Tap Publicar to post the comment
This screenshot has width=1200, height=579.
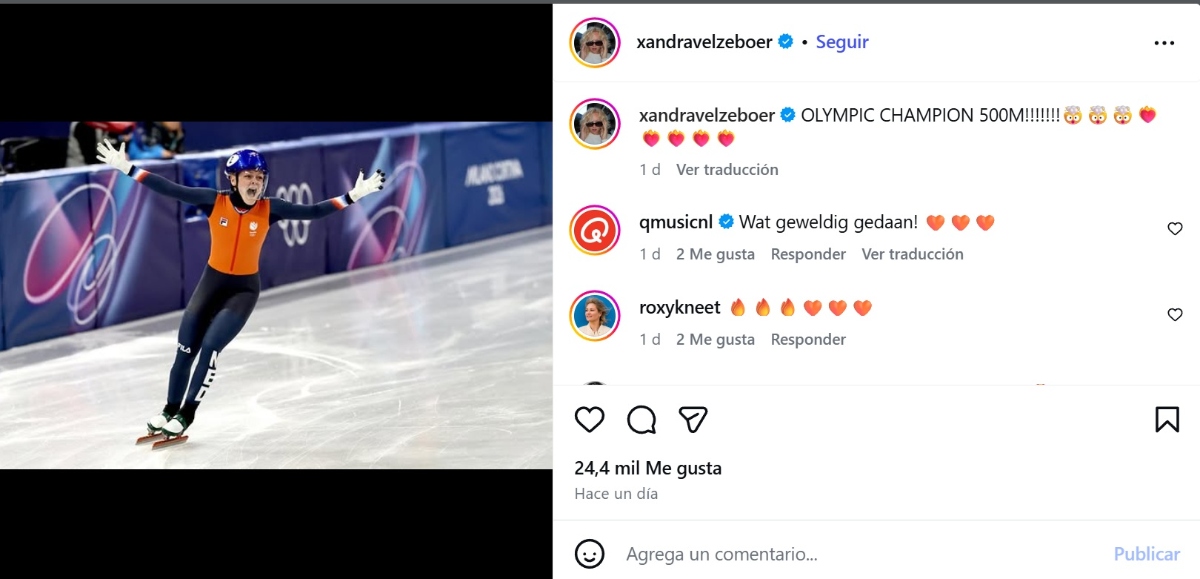pos(1146,553)
